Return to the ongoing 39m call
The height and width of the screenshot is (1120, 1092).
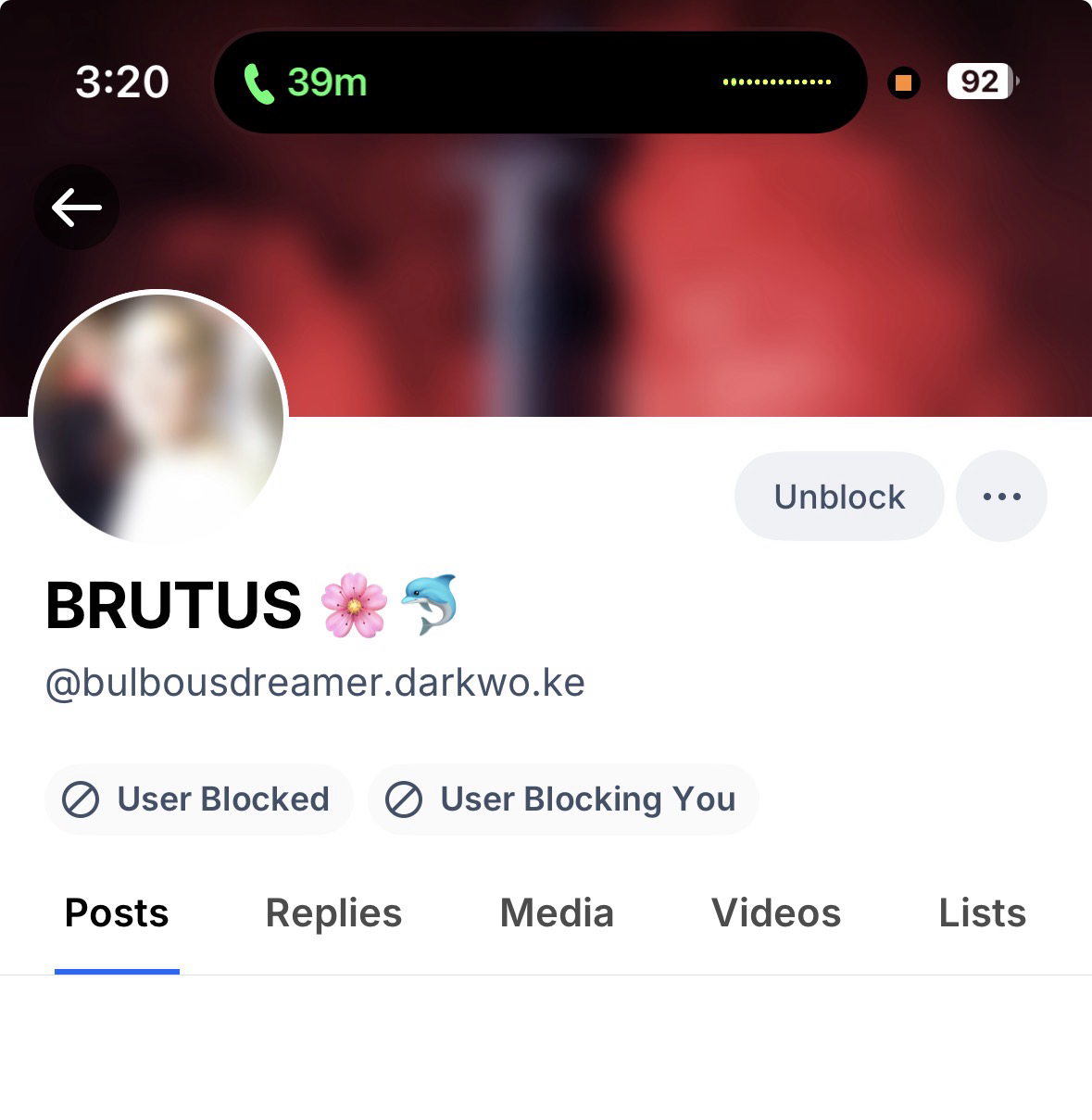point(306,82)
